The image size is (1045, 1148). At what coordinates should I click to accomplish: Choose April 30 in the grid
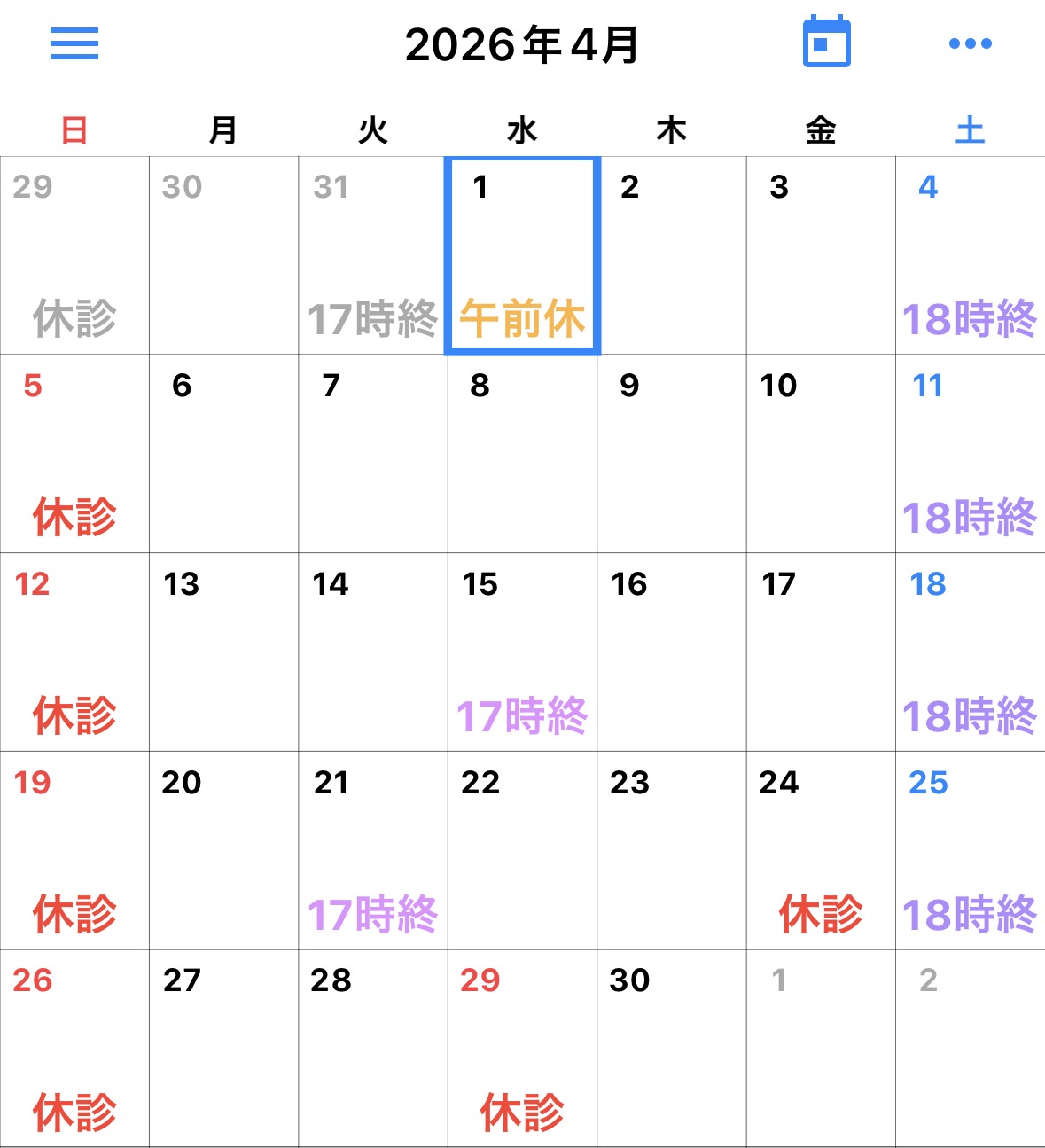point(671,1049)
